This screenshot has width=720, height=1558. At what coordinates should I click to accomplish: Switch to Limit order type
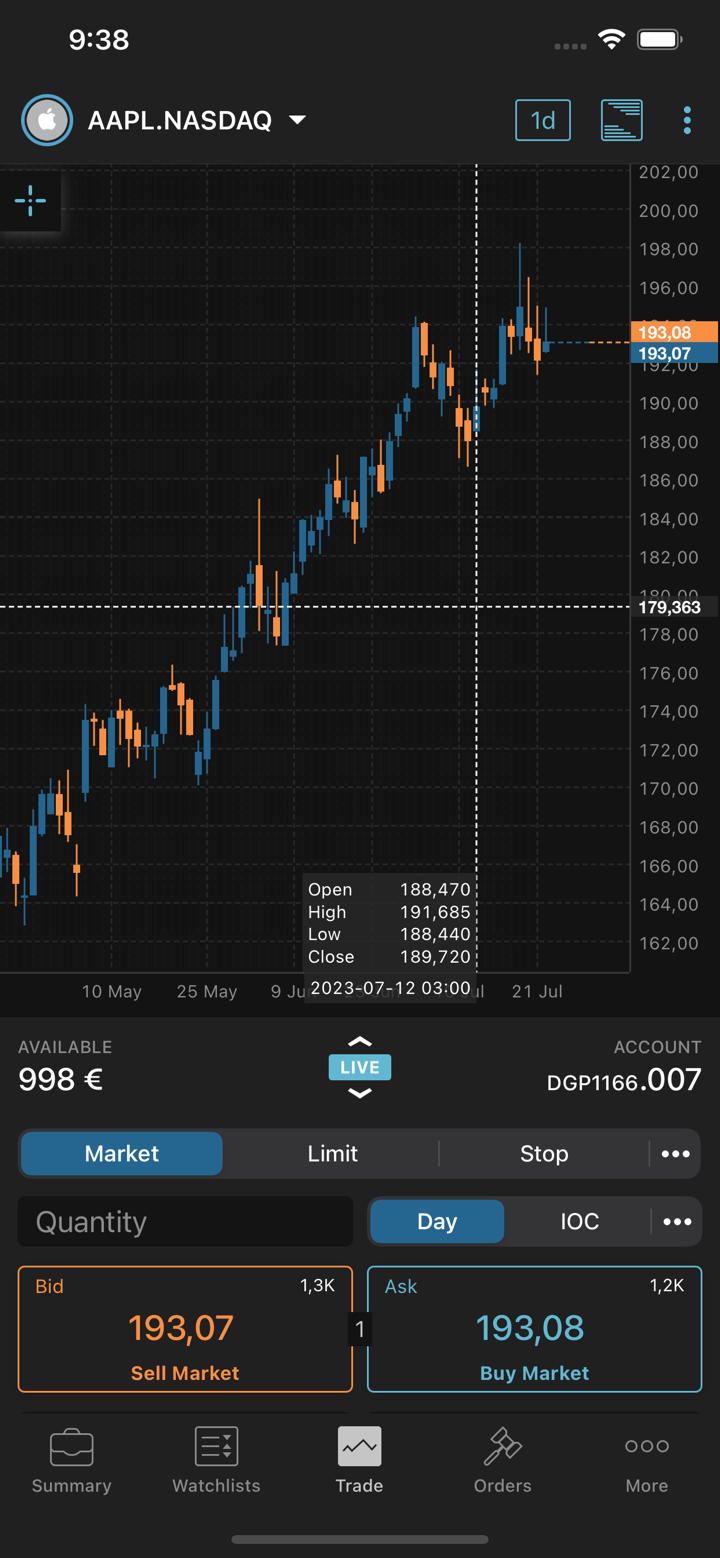click(x=332, y=1154)
